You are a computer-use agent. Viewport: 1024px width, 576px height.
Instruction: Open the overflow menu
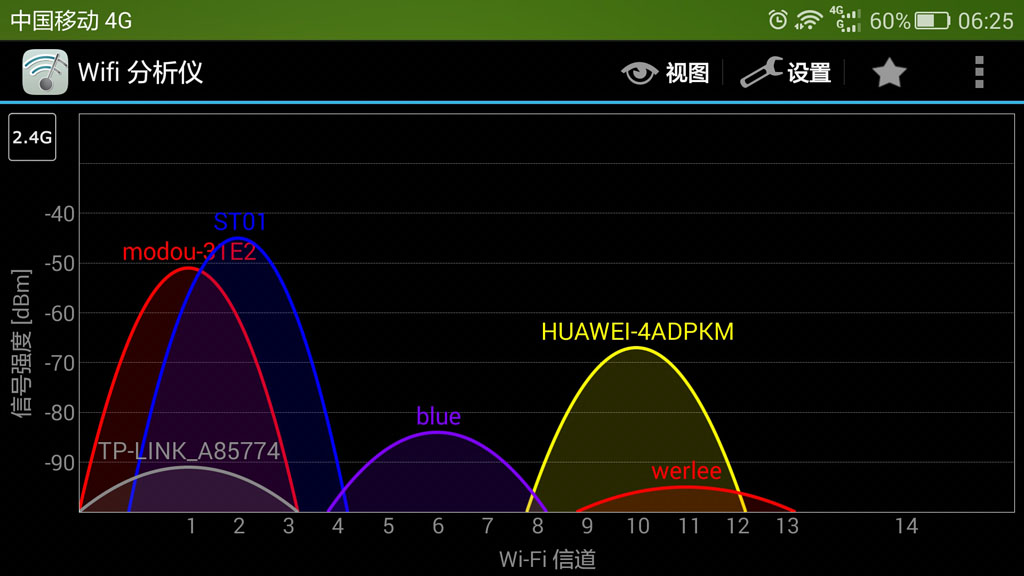[979, 73]
